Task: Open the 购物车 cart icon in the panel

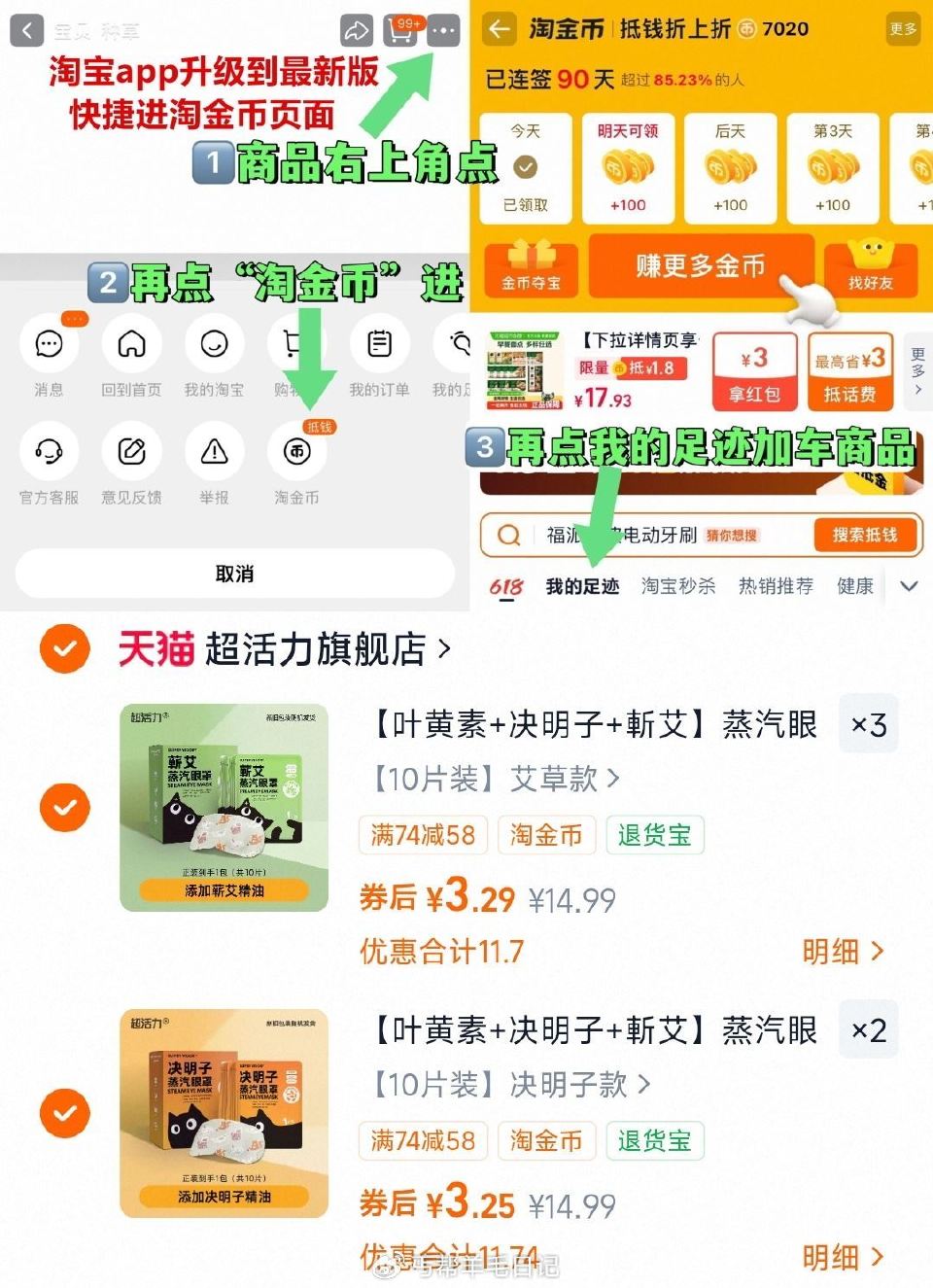Action: click(296, 344)
